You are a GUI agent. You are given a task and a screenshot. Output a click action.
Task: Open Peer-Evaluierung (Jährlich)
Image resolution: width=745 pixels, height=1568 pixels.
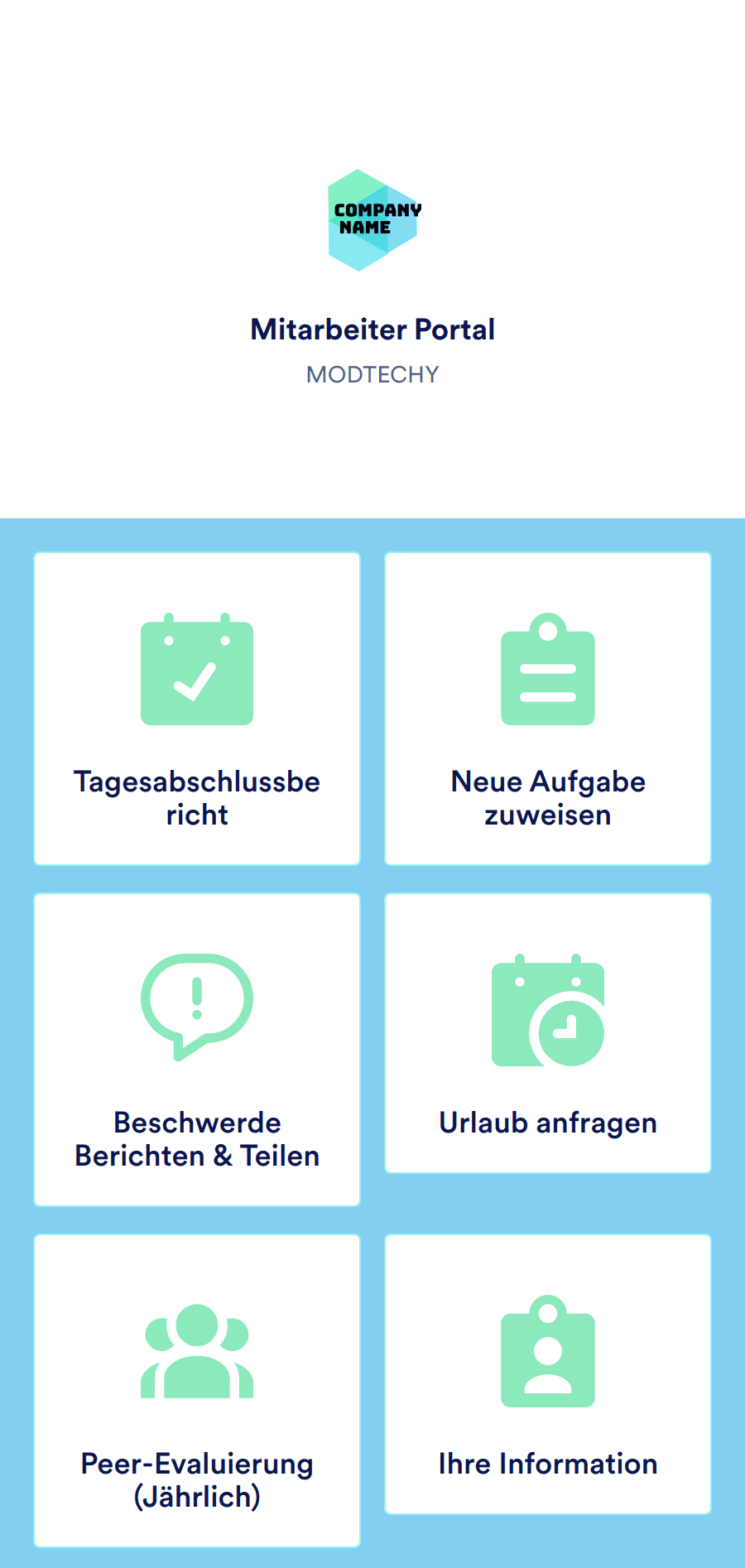click(197, 1391)
